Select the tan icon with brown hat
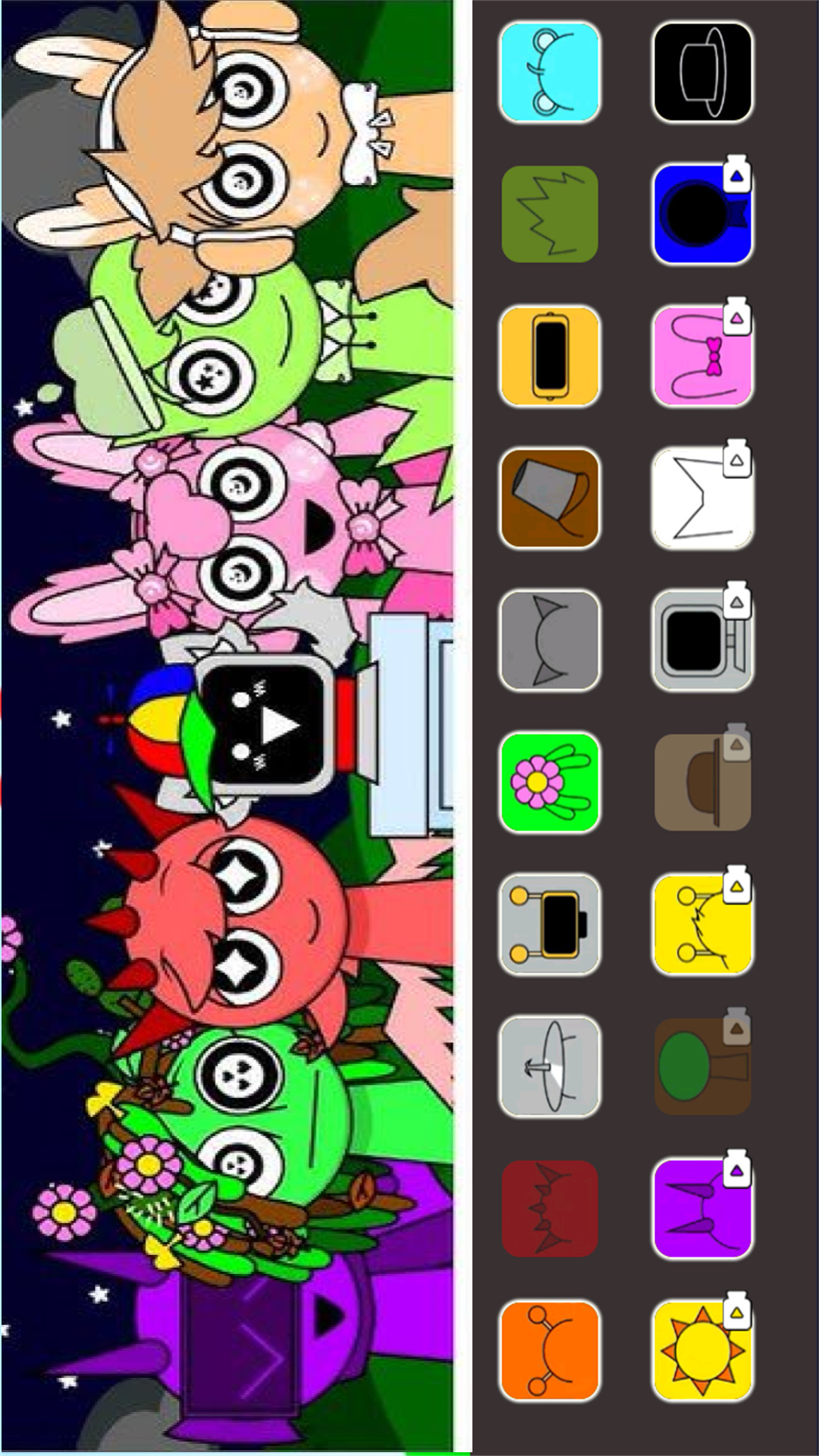Image resolution: width=819 pixels, height=1456 pixels. 702,782
